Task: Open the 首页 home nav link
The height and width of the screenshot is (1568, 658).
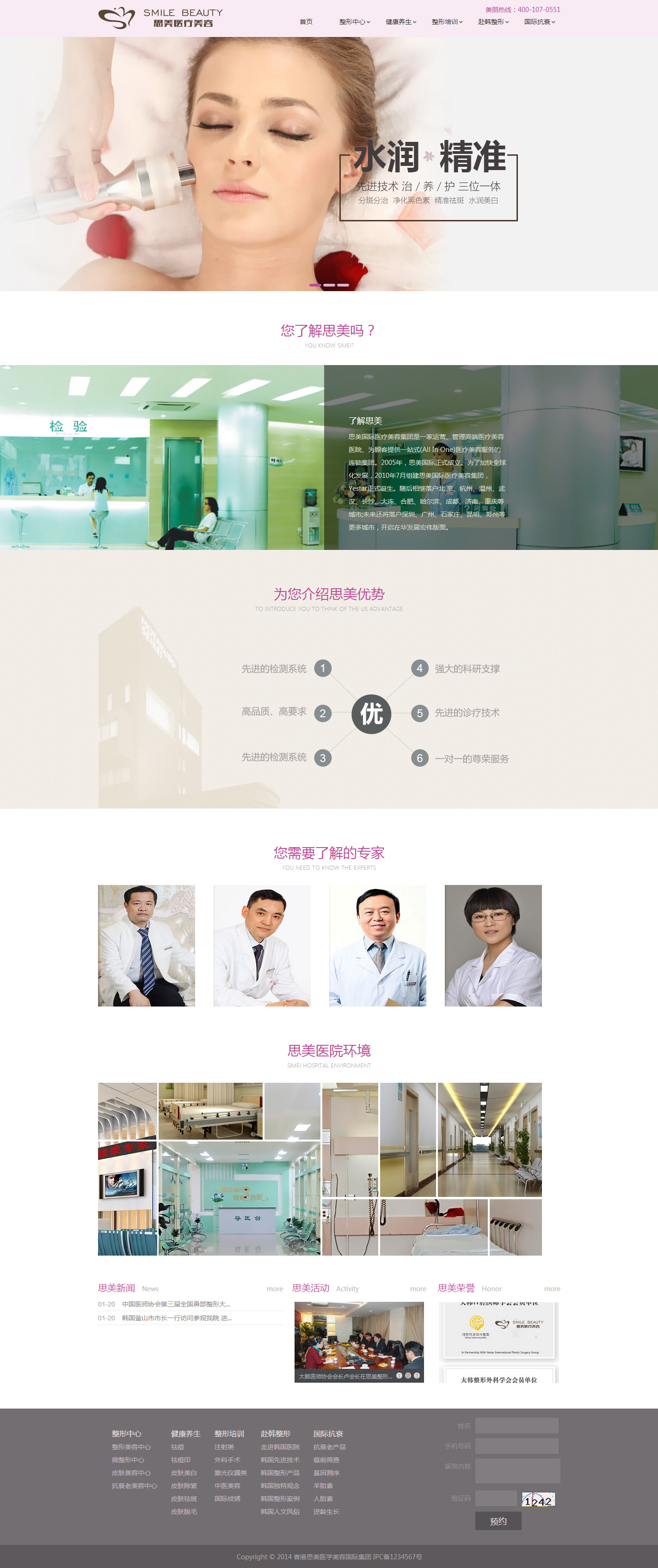Action: coord(306,22)
